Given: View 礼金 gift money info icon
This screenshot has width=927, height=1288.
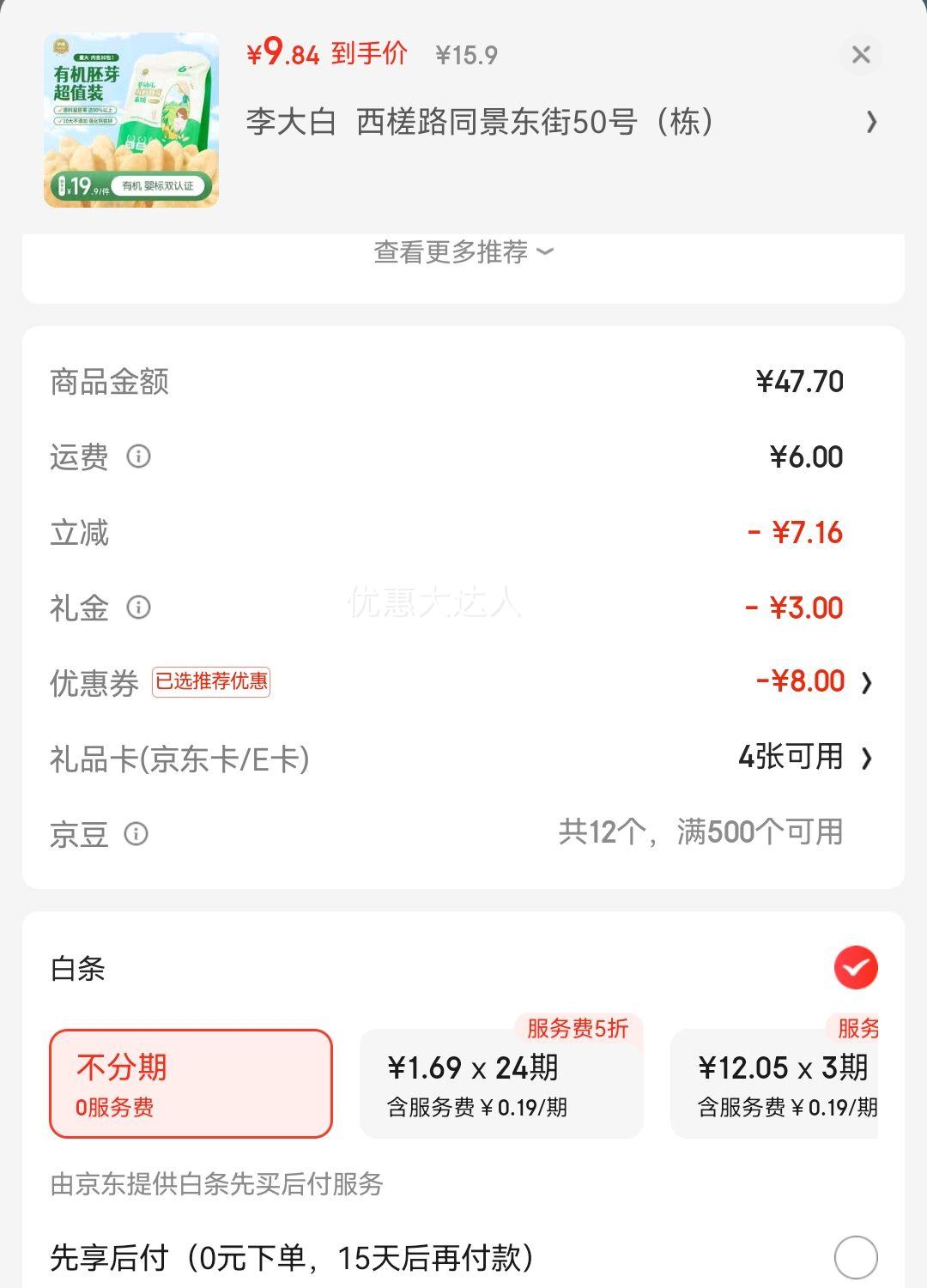Looking at the screenshot, I should (x=137, y=608).
